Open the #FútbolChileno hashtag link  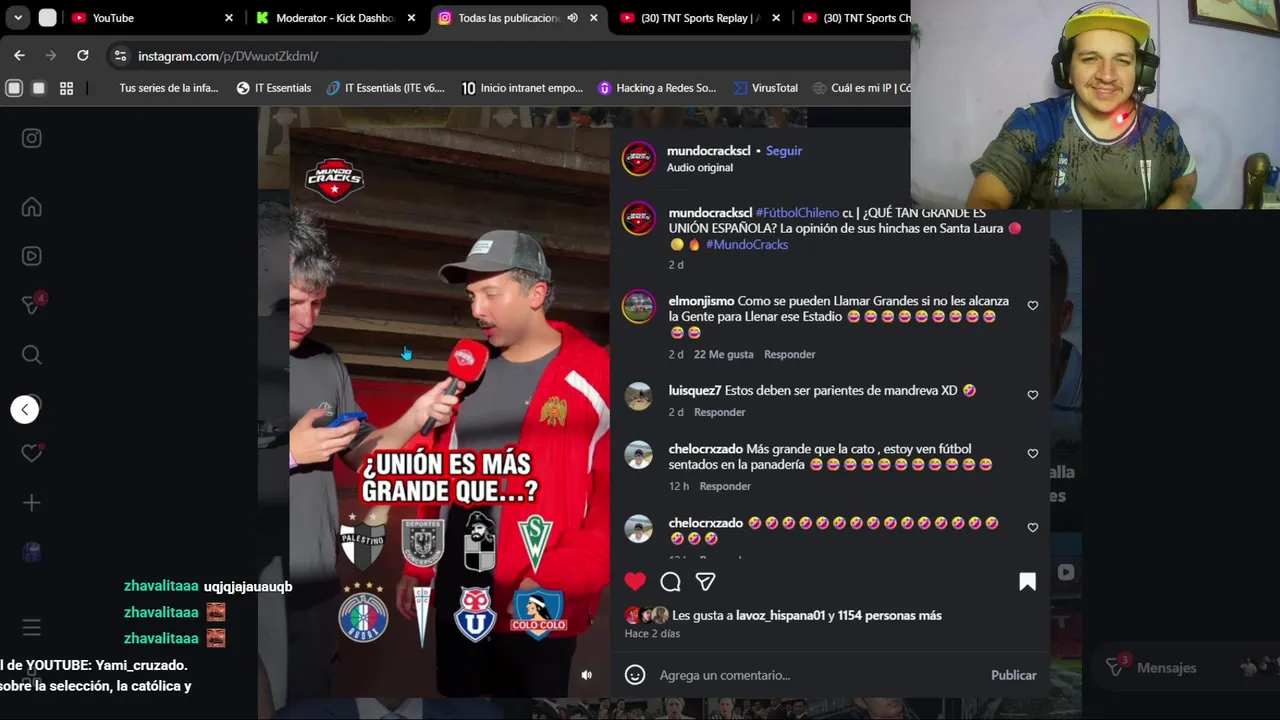click(797, 213)
